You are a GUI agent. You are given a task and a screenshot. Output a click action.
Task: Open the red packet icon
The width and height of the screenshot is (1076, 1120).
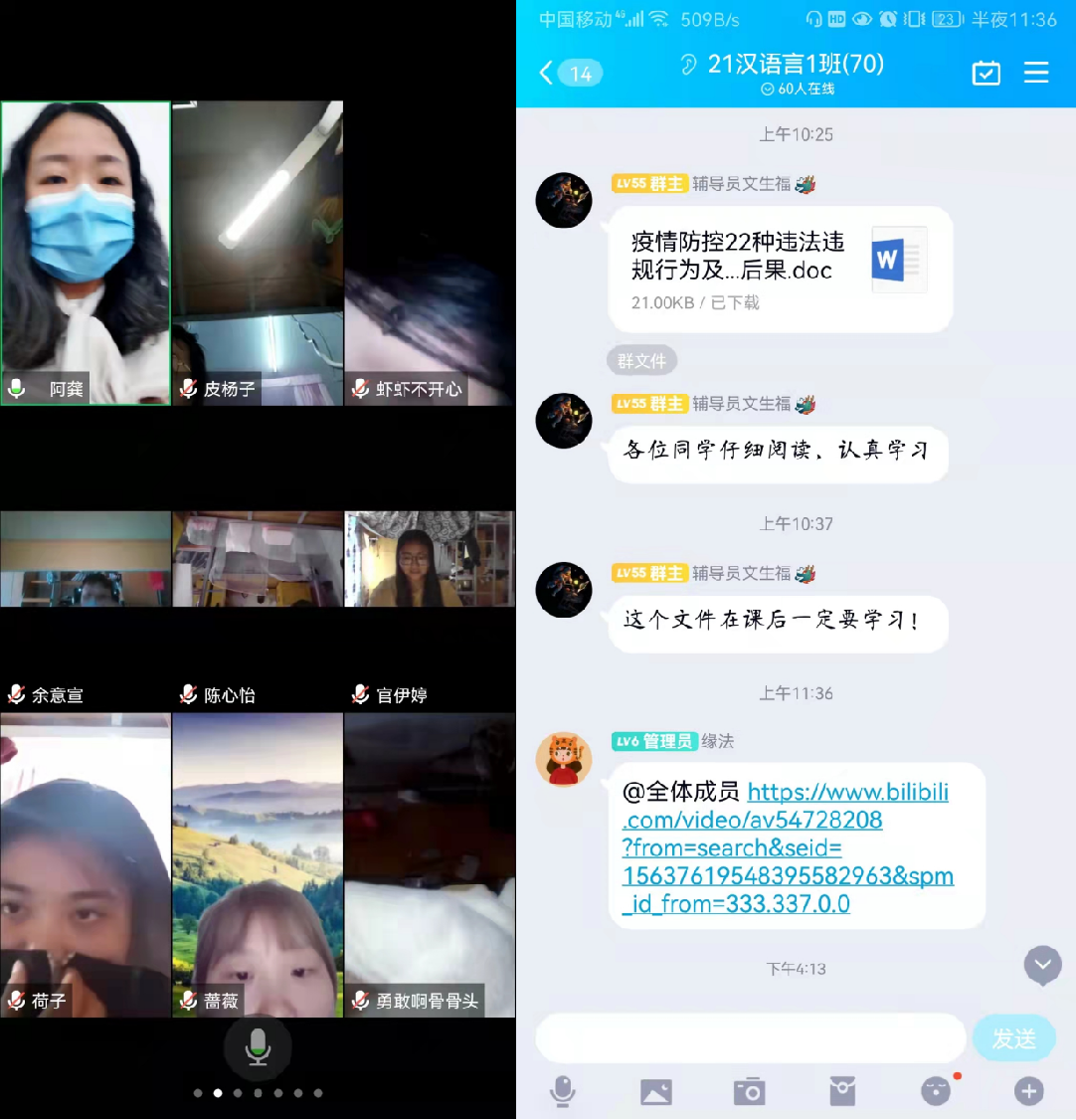(842, 1091)
